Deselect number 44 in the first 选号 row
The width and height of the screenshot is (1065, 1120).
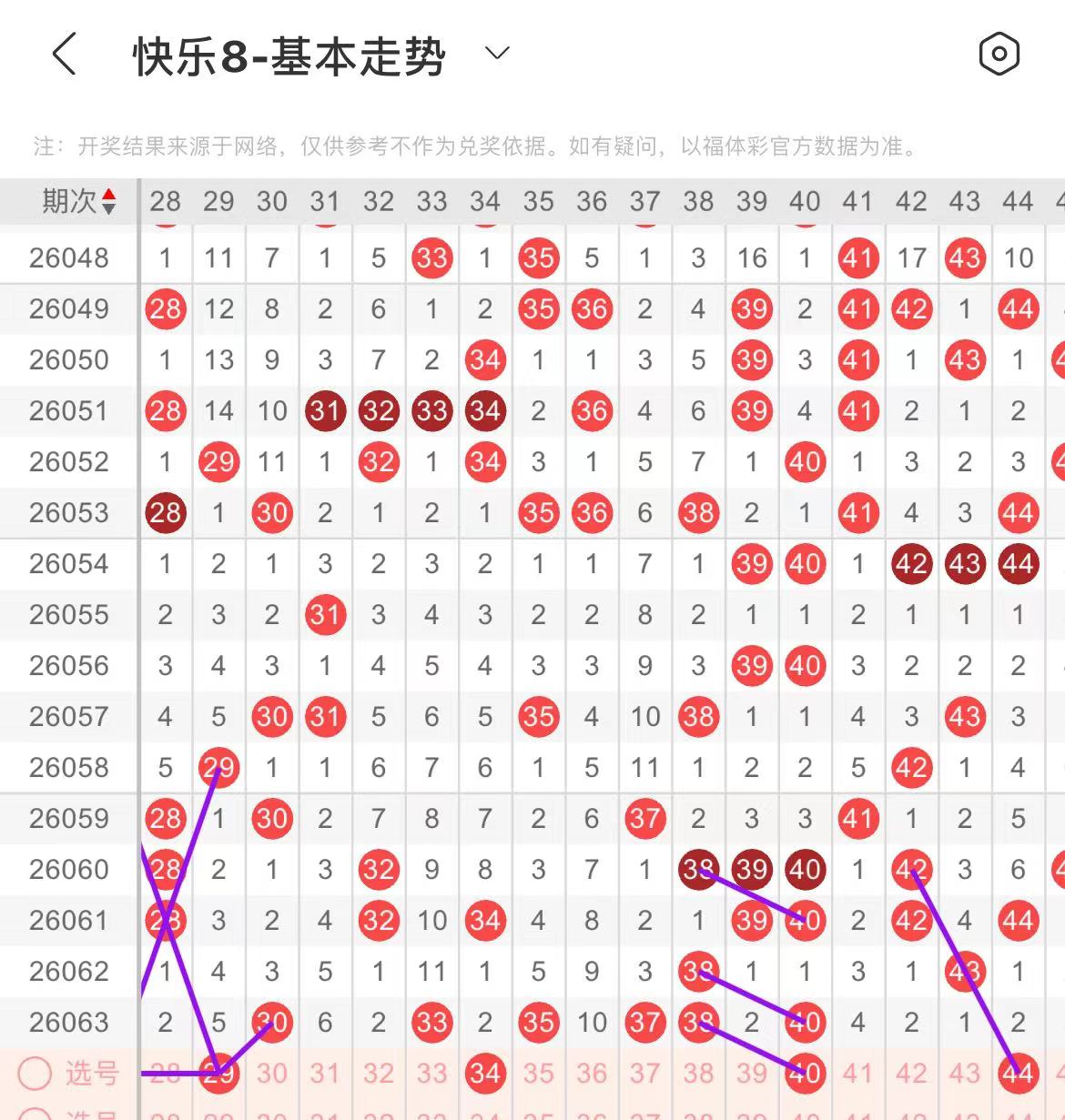pos(1018,1074)
